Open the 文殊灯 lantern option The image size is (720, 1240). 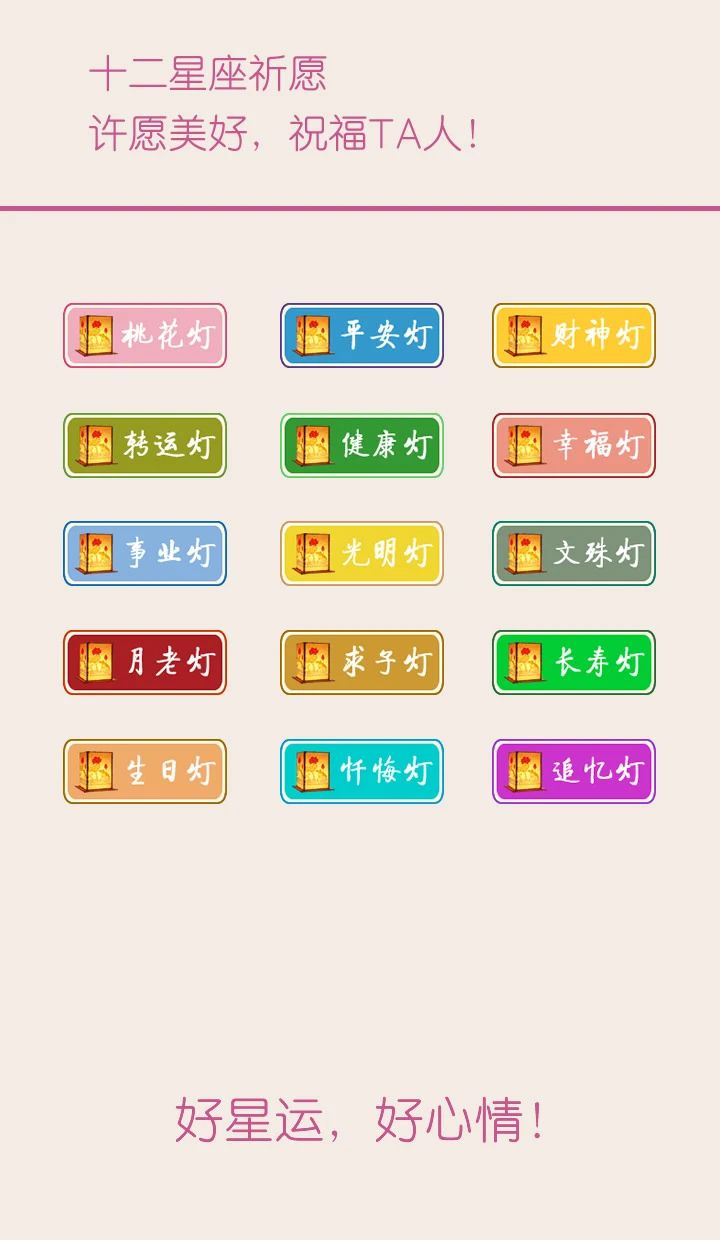[x=574, y=553]
